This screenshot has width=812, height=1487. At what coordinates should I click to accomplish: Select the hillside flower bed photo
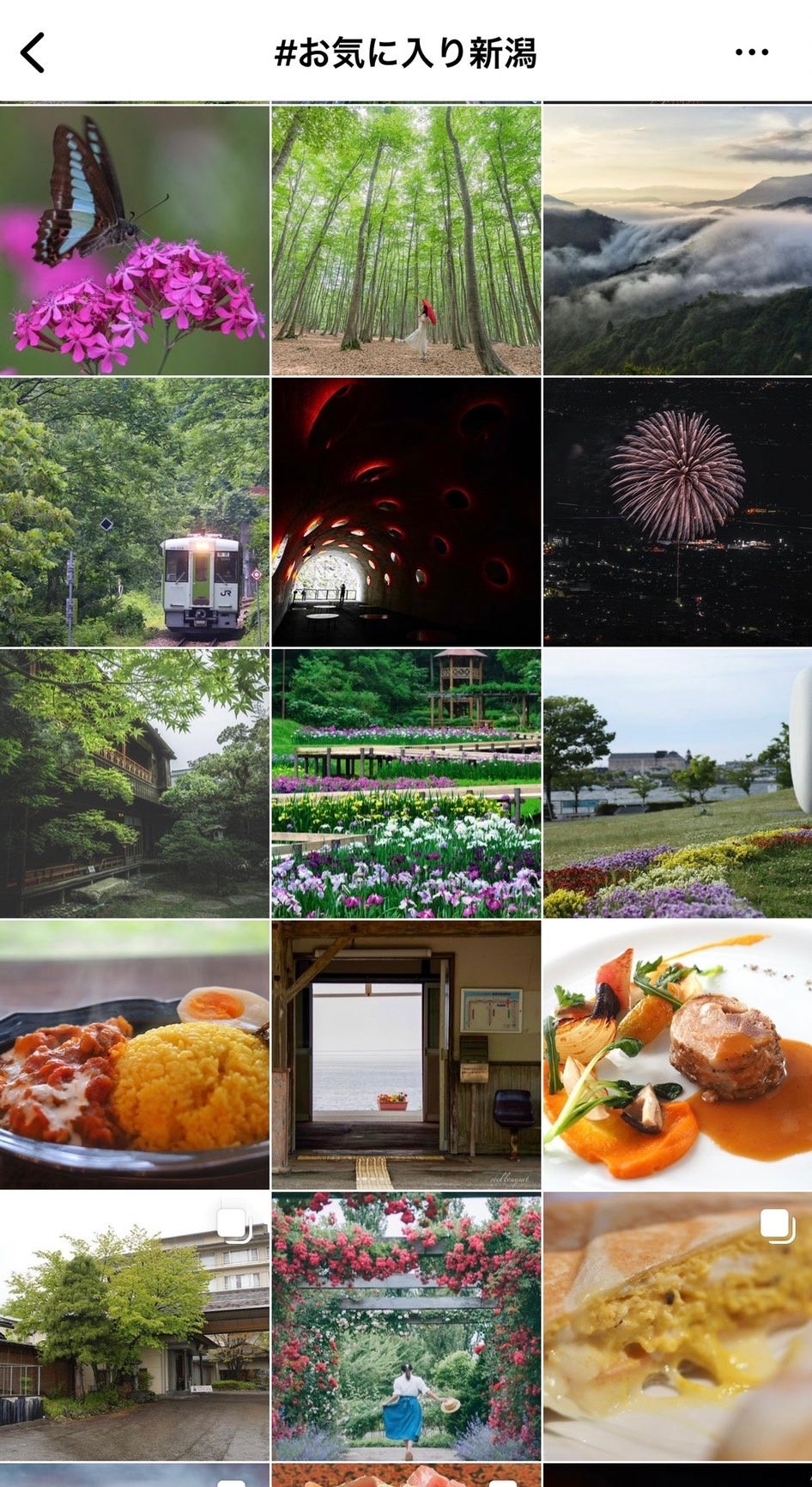[x=677, y=783]
